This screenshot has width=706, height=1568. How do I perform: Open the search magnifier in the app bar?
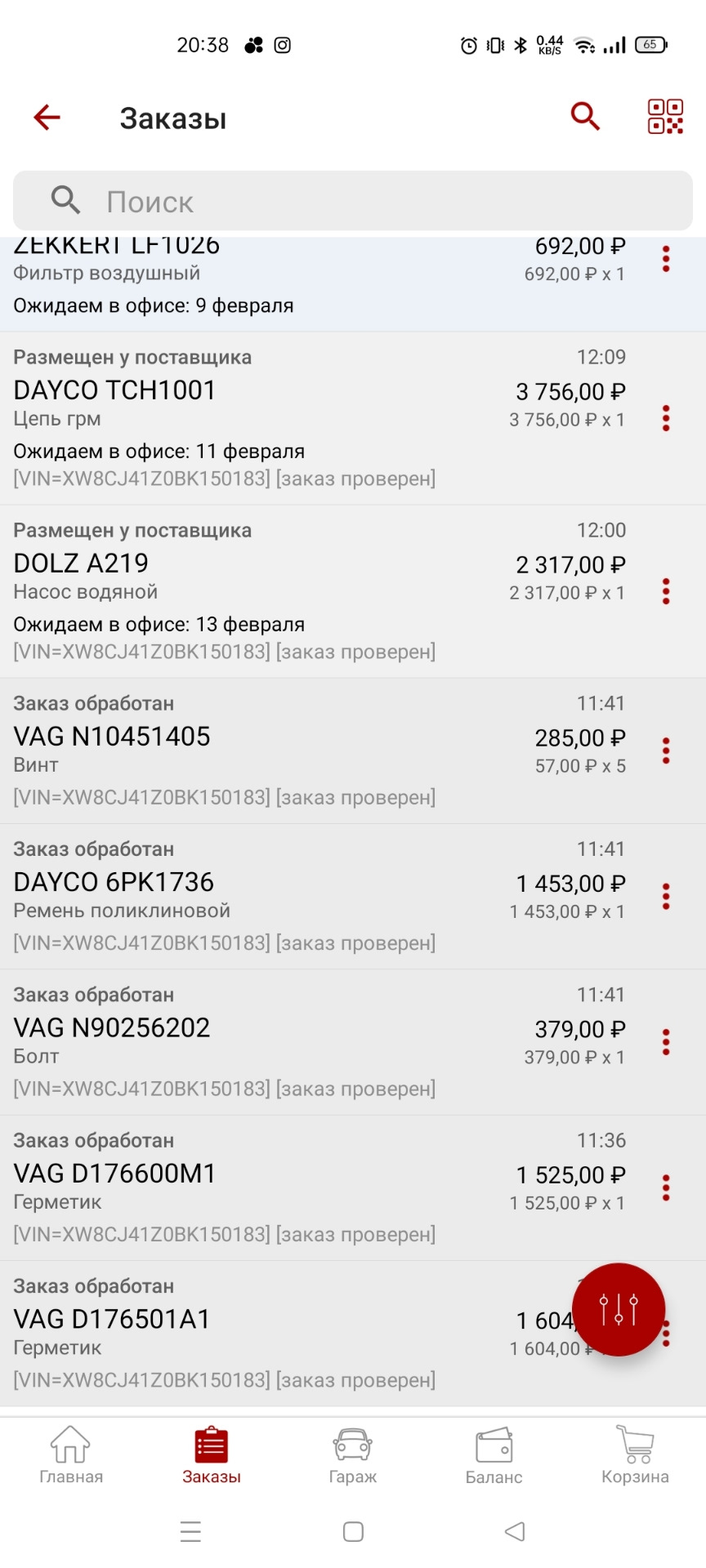pos(585,117)
